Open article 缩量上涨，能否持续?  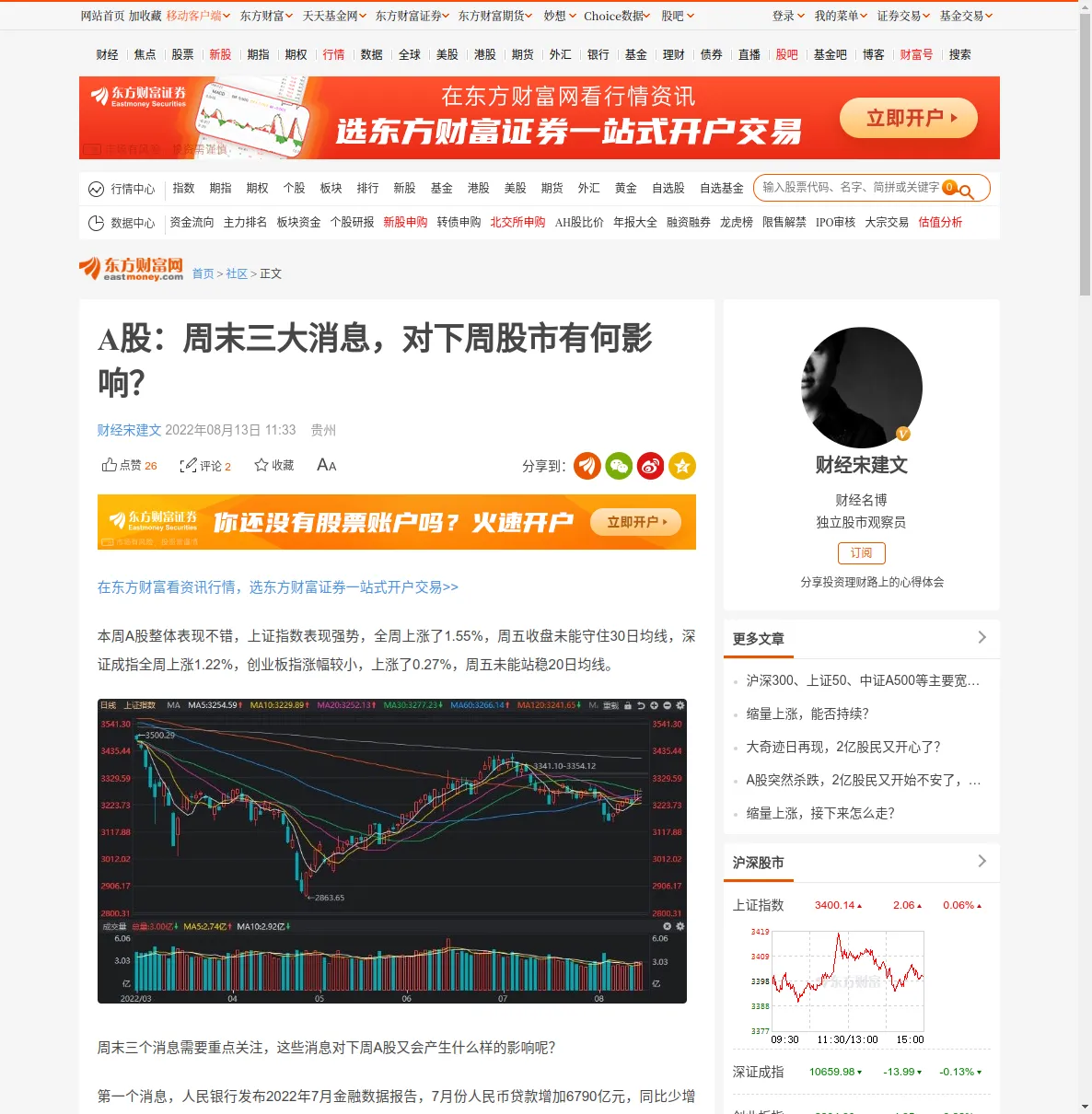pyautogui.click(x=807, y=714)
